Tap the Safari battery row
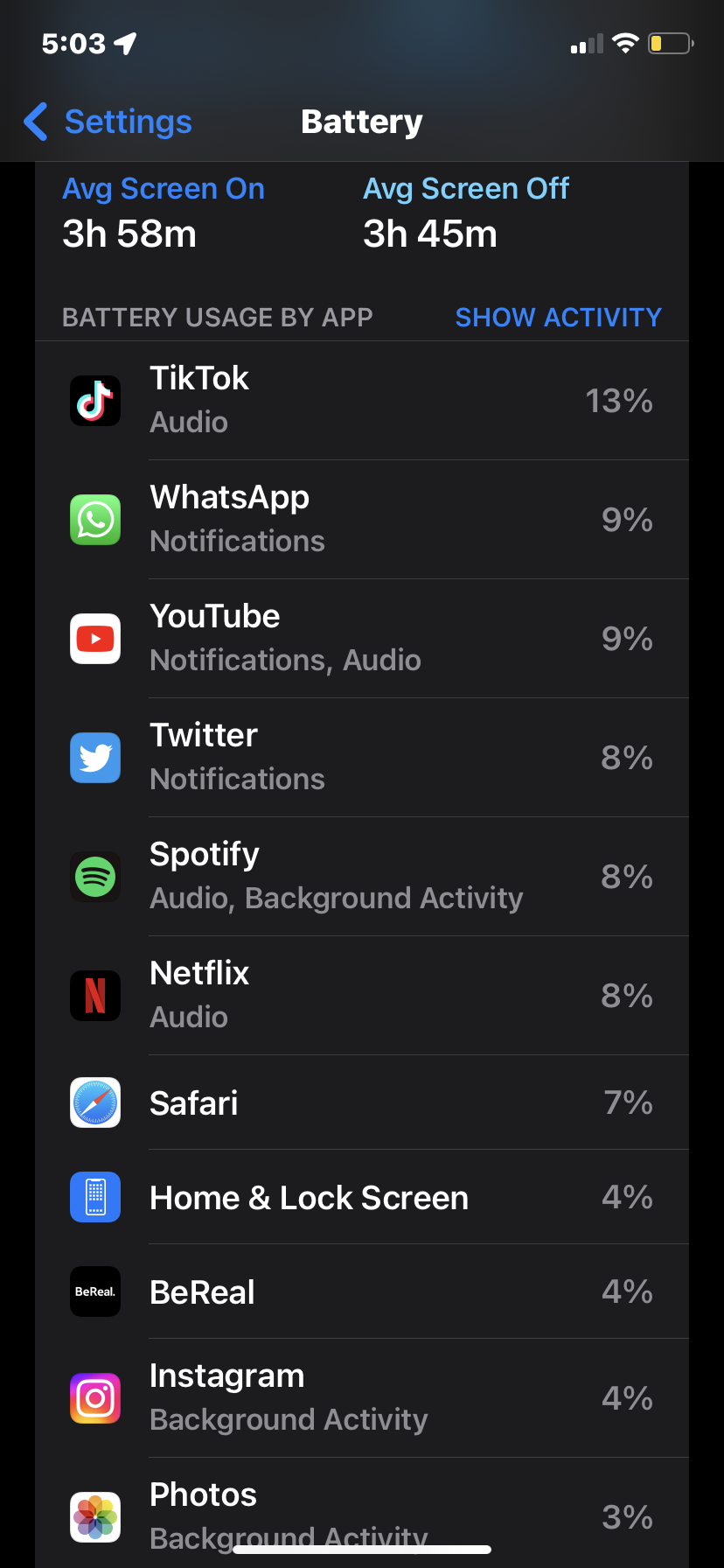Image resolution: width=724 pixels, height=1568 pixels. 362,1102
